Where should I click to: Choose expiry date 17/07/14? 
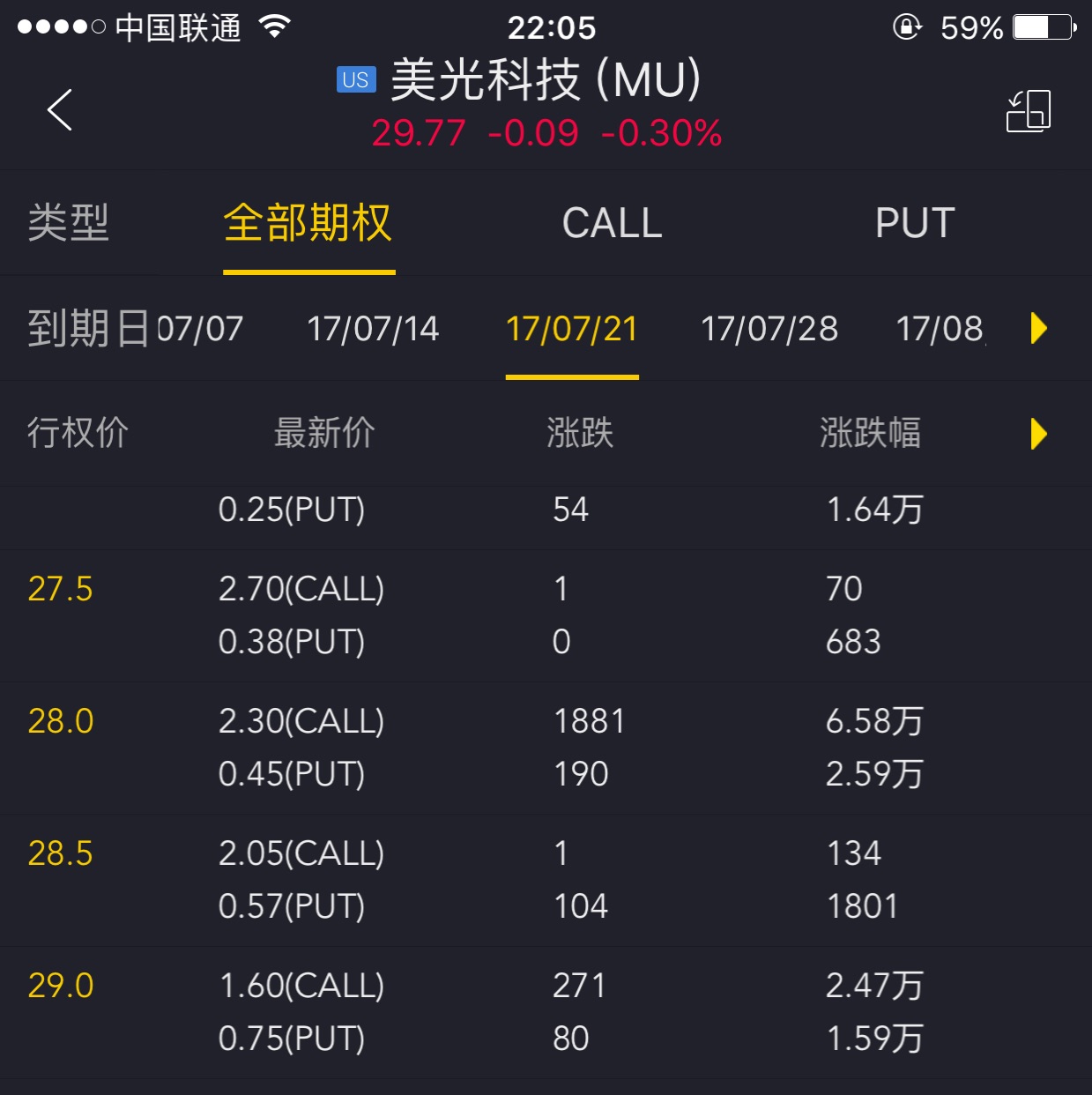coord(372,329)
